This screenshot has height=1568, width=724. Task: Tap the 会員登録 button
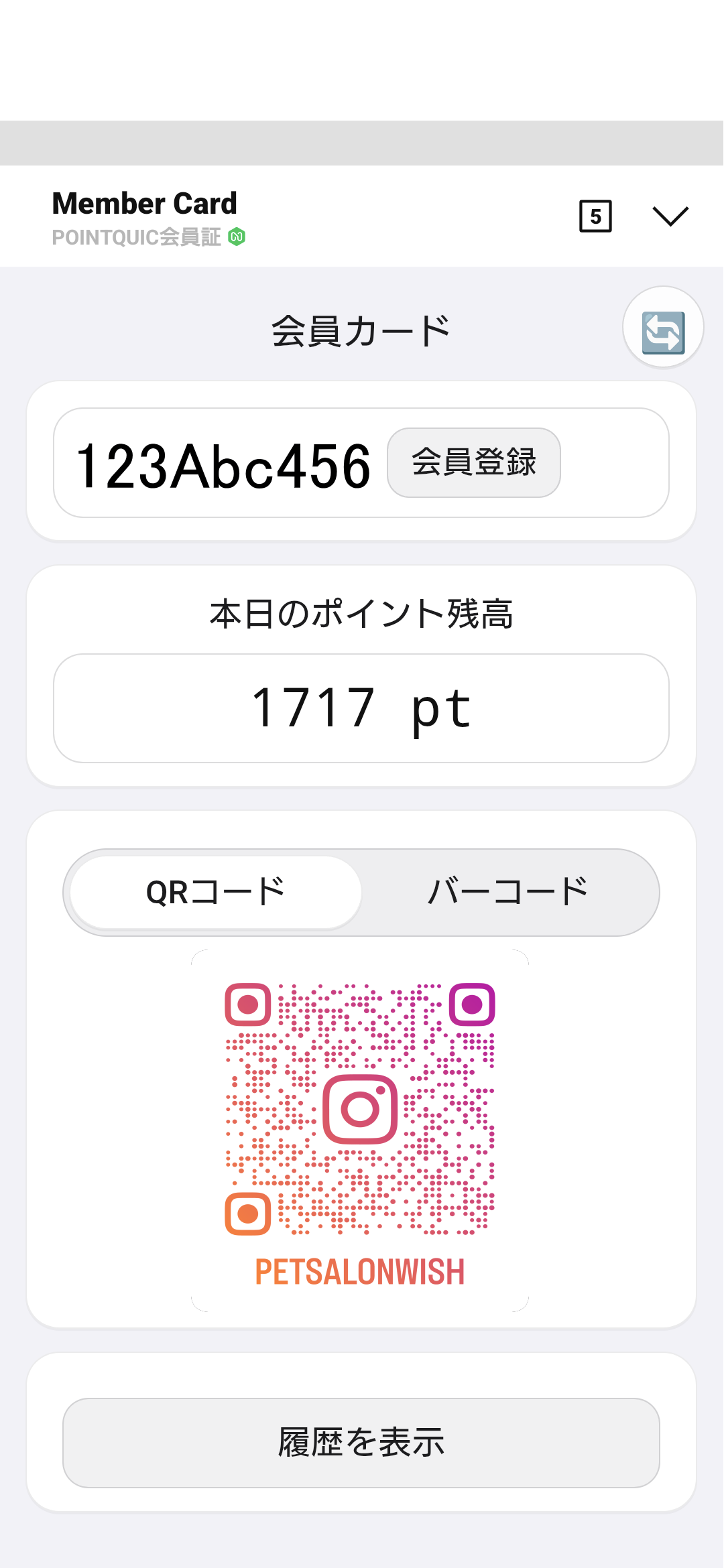pyautogui.click(x=474, y=462)
